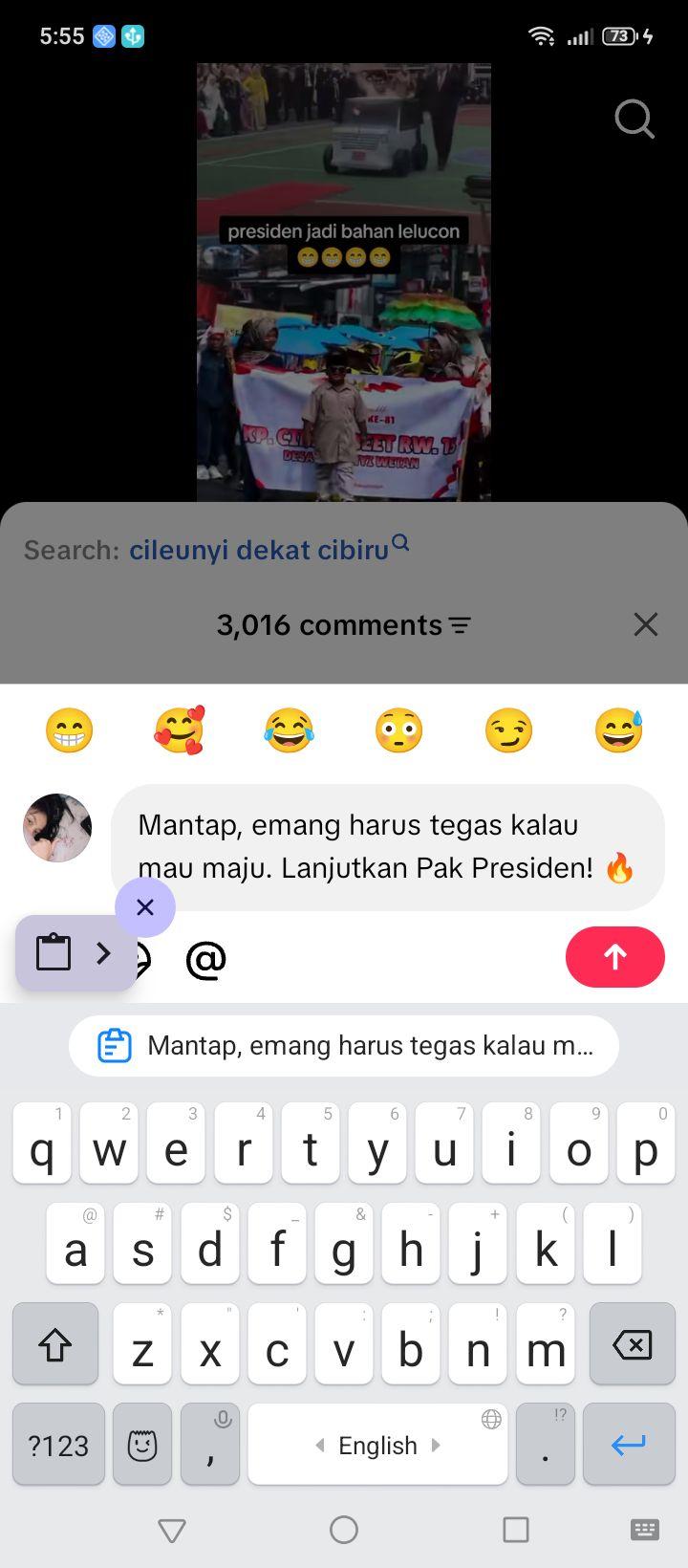Insert the flushed face emoji

click(398, 730)
